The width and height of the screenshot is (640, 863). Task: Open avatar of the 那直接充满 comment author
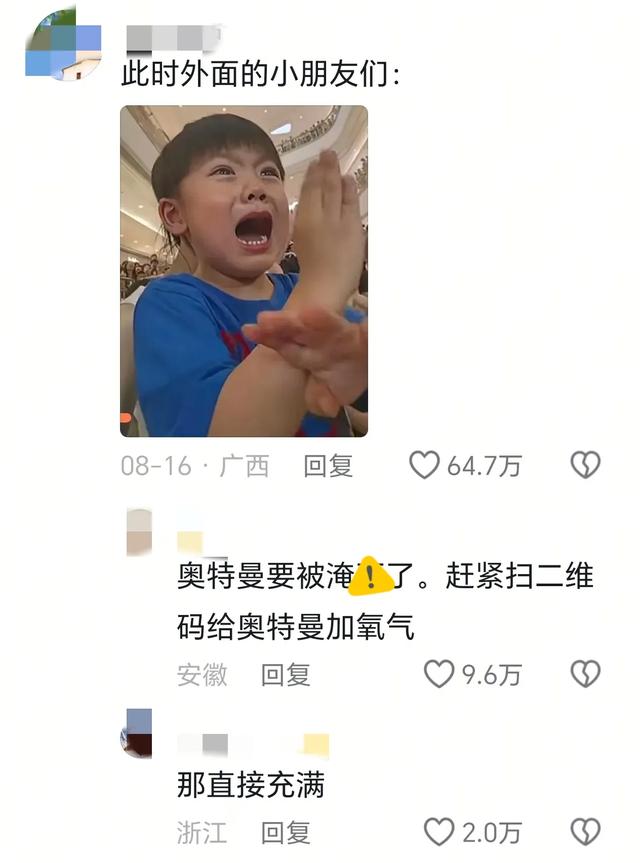tap(139, 733)
